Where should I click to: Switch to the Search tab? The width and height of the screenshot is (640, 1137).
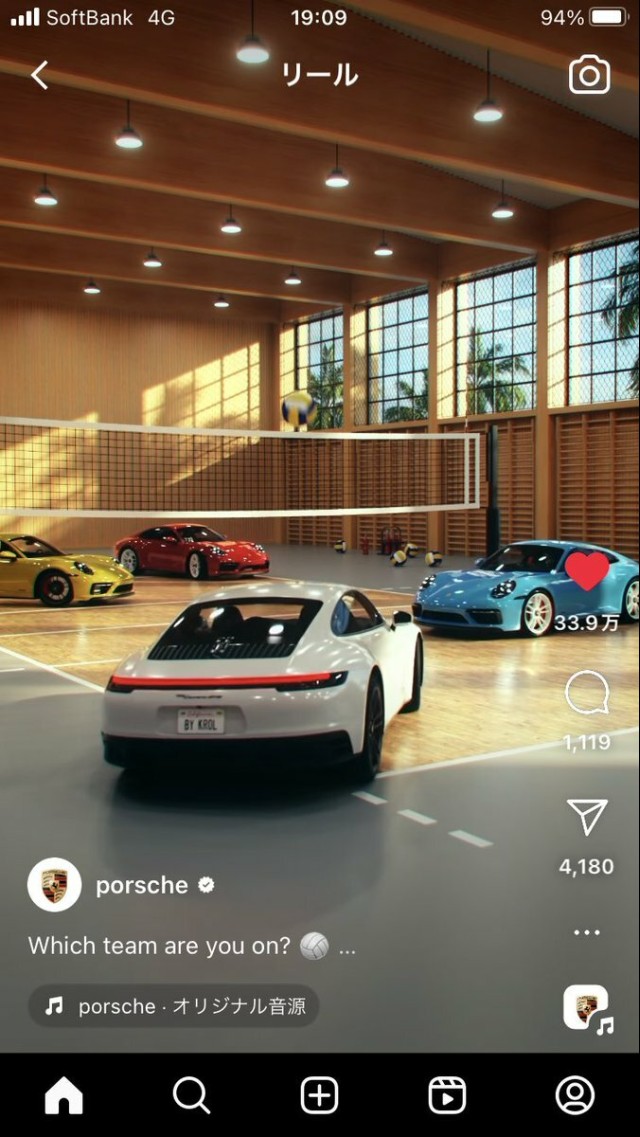pos(191,1096)
